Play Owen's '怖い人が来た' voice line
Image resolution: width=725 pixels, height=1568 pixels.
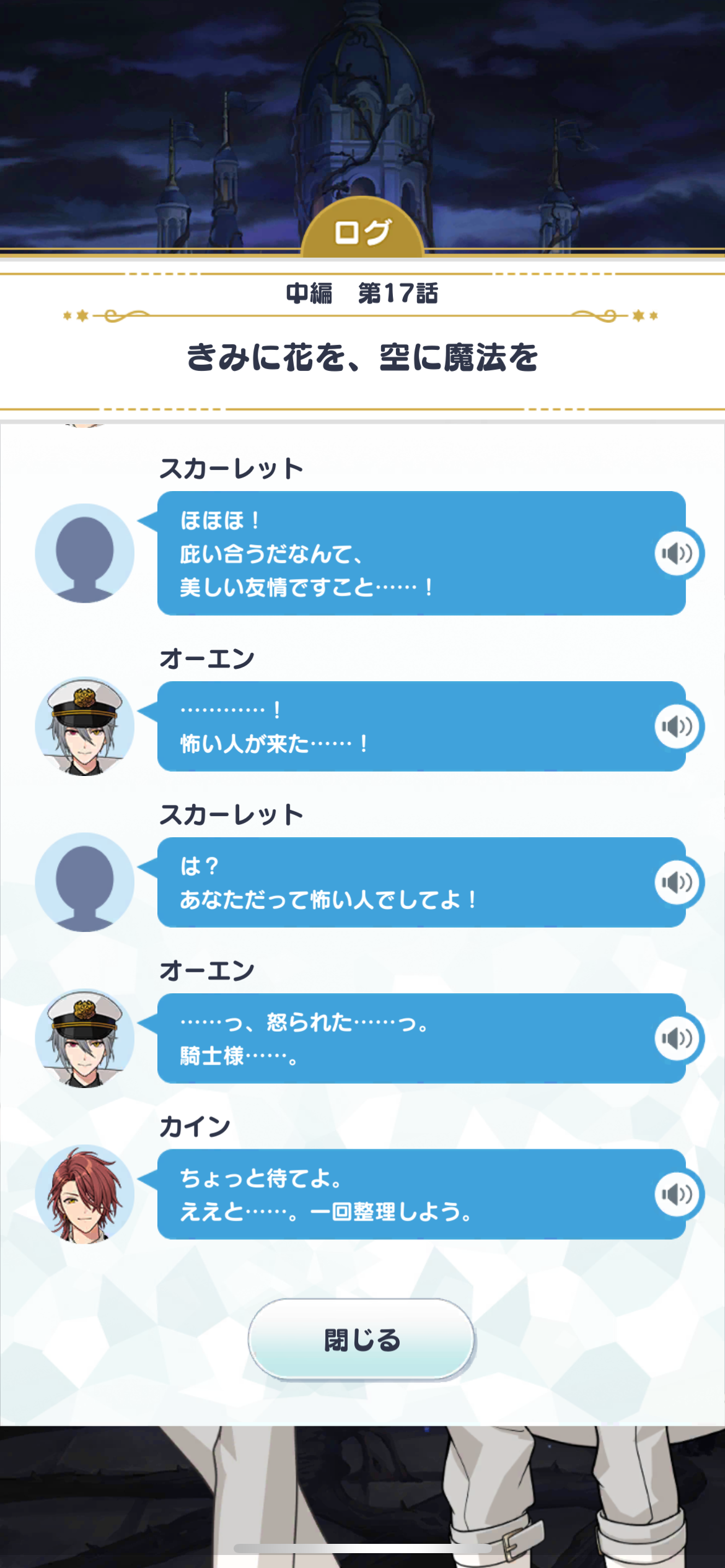point(677,726)
